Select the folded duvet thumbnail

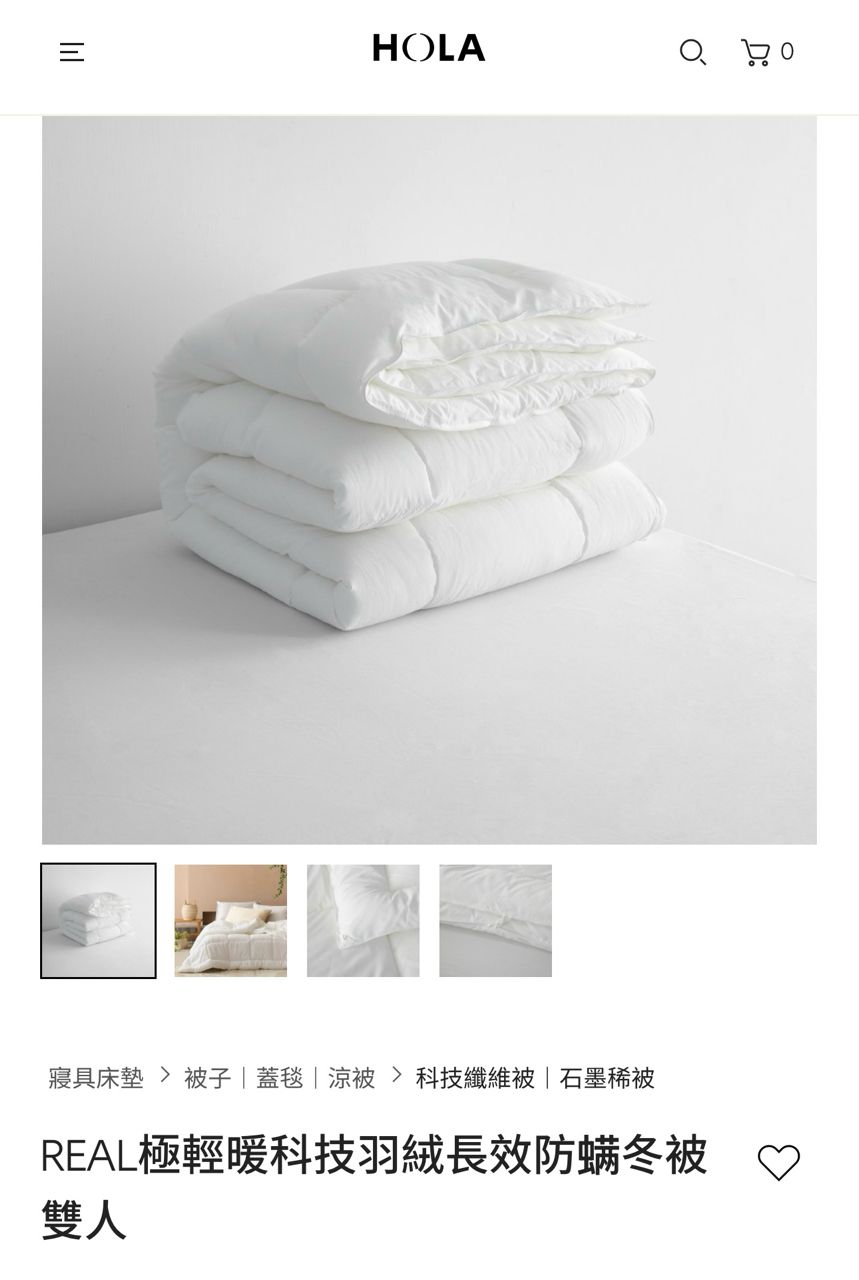pos(98,920)
